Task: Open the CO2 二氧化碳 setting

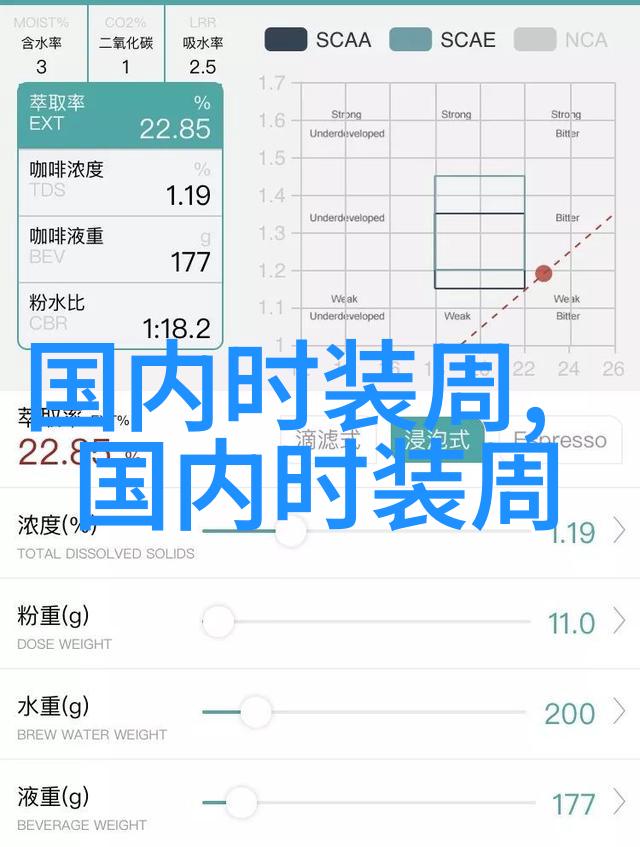Action: coord(126,44)
